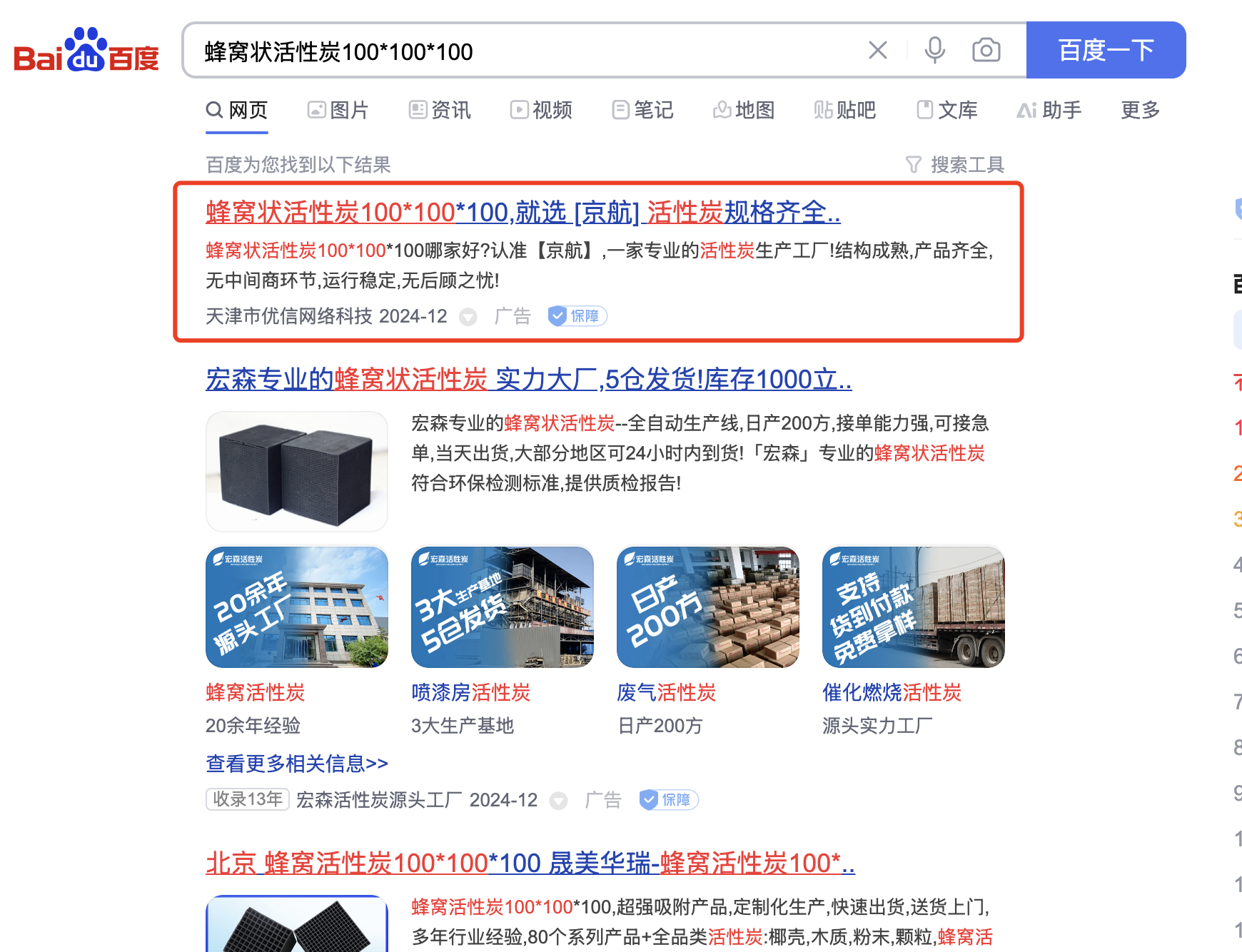
Task: Tap 查看更多相关信息 link
Action: pyautogui.click(x=297, y=764)
